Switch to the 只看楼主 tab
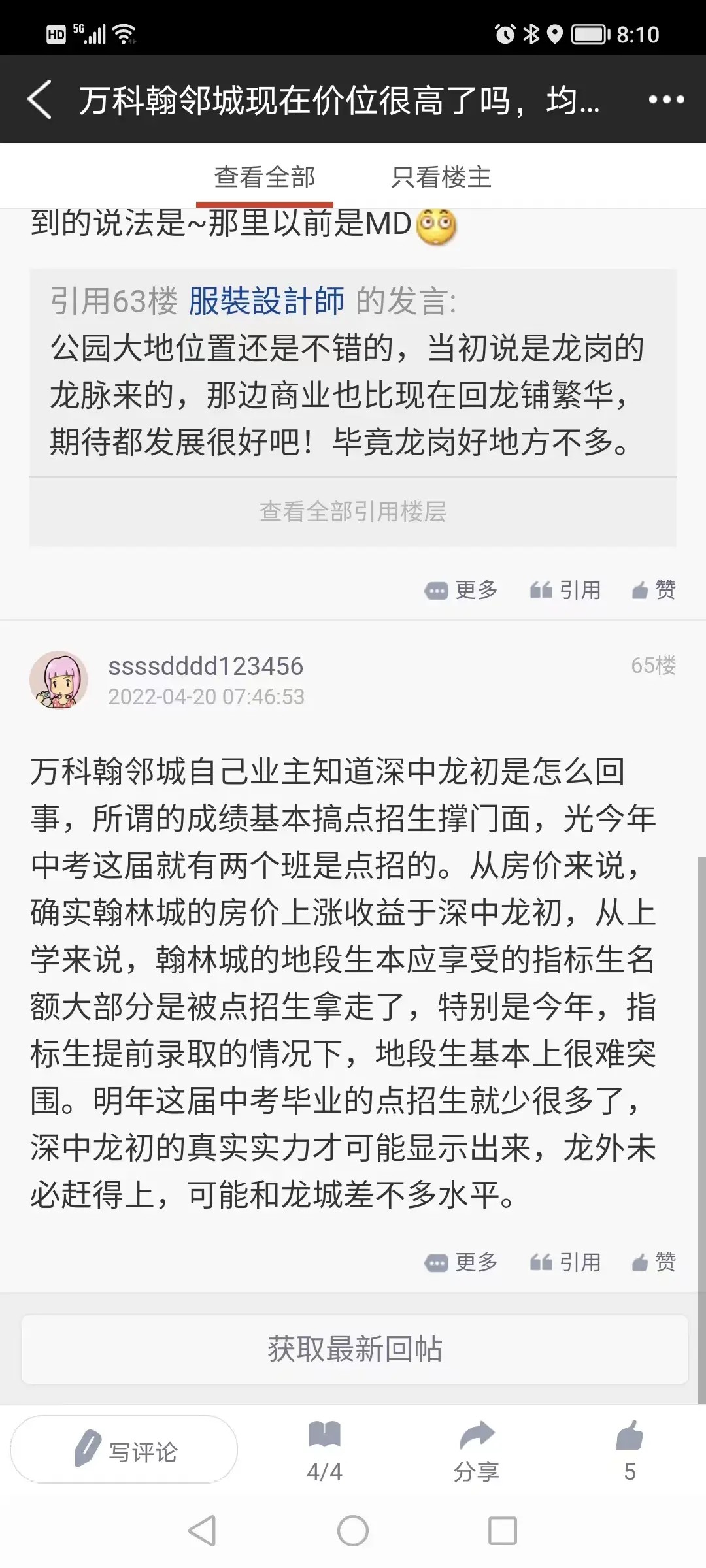Viewport: 706px width, 1568px height. point(441,177)
